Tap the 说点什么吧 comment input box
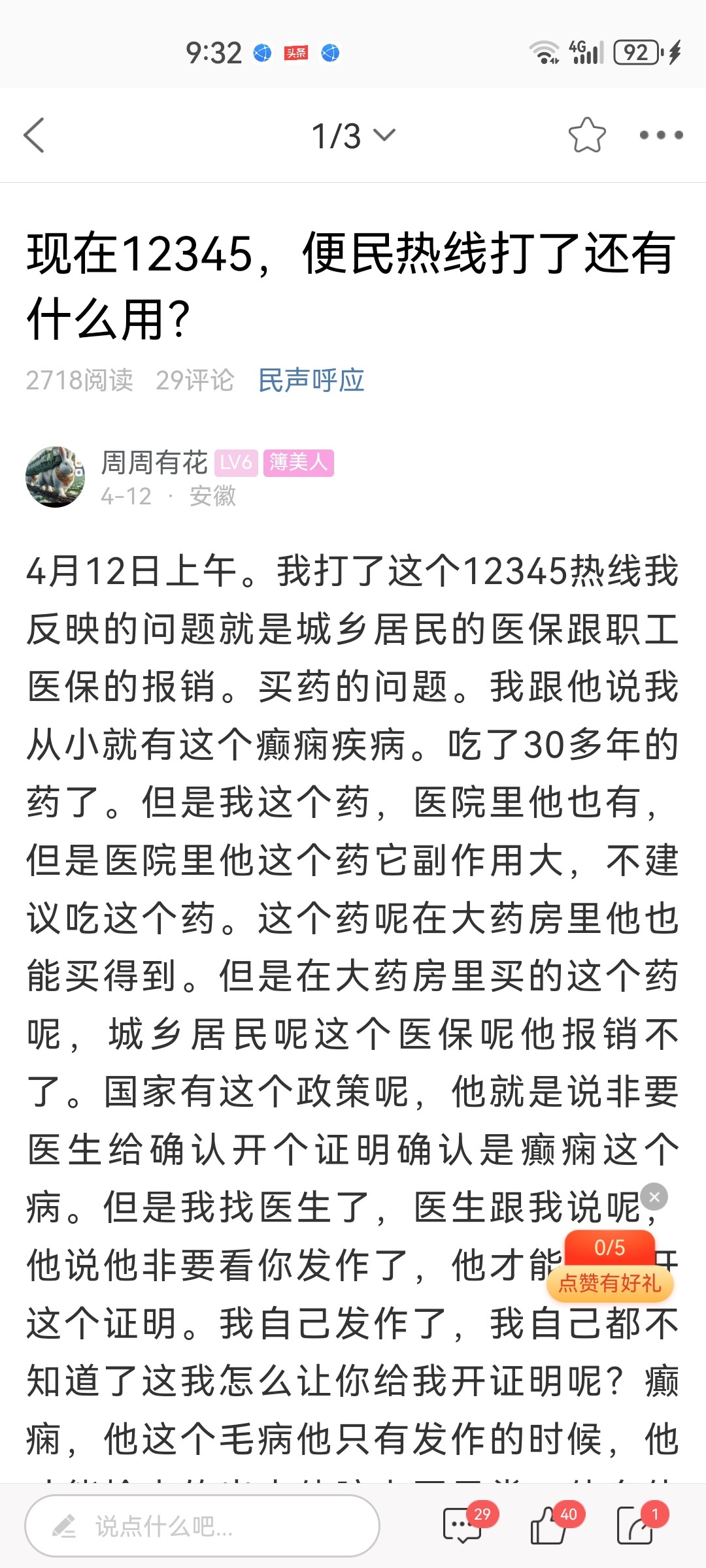Screen dimensions: 706x1568 point(203,1526)
